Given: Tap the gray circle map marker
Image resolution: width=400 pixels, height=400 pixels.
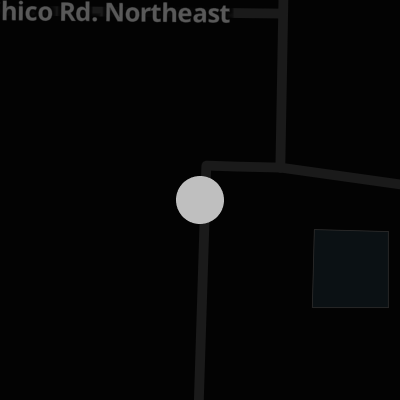Looking at the screenshot, I should coord(200,200).
